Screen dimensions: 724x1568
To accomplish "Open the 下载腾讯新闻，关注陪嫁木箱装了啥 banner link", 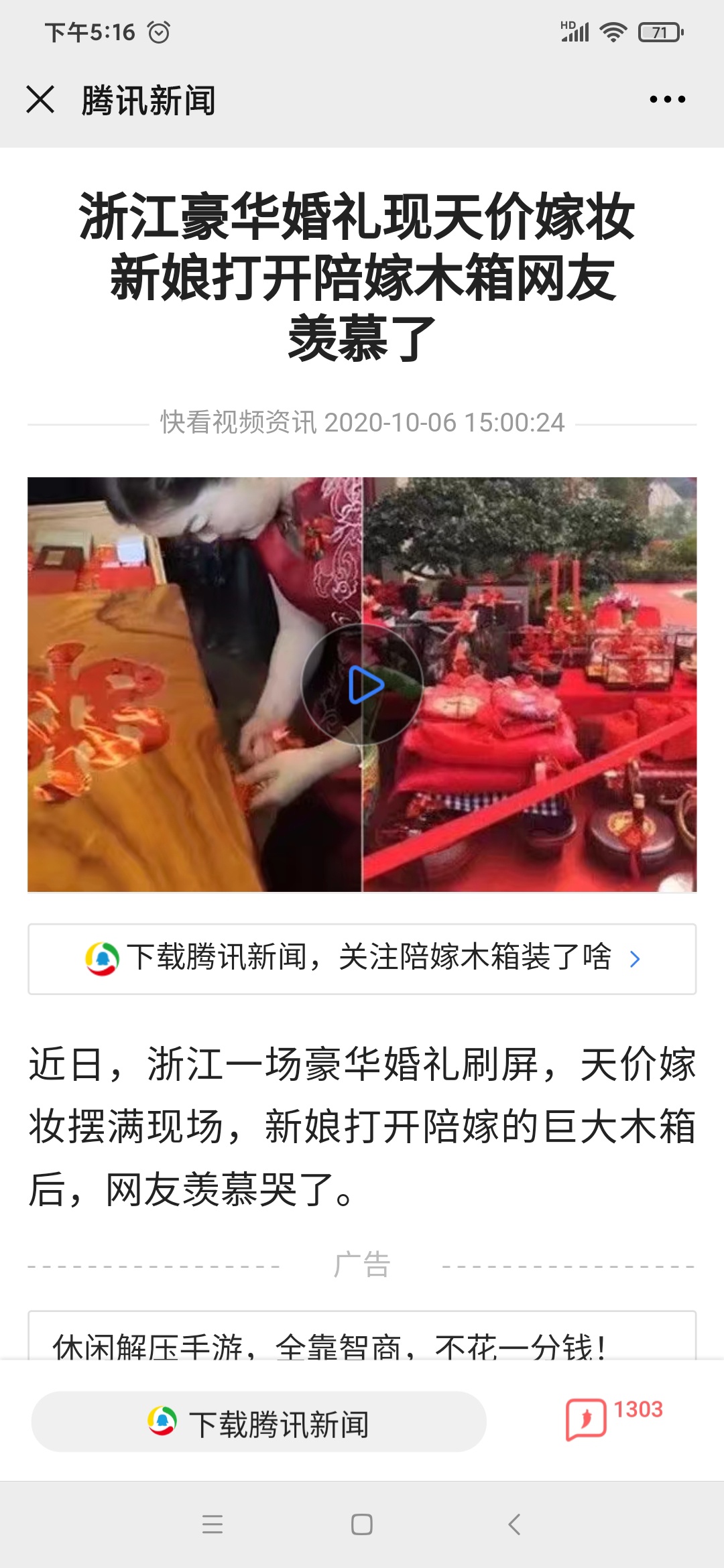I will pos(362,958).
